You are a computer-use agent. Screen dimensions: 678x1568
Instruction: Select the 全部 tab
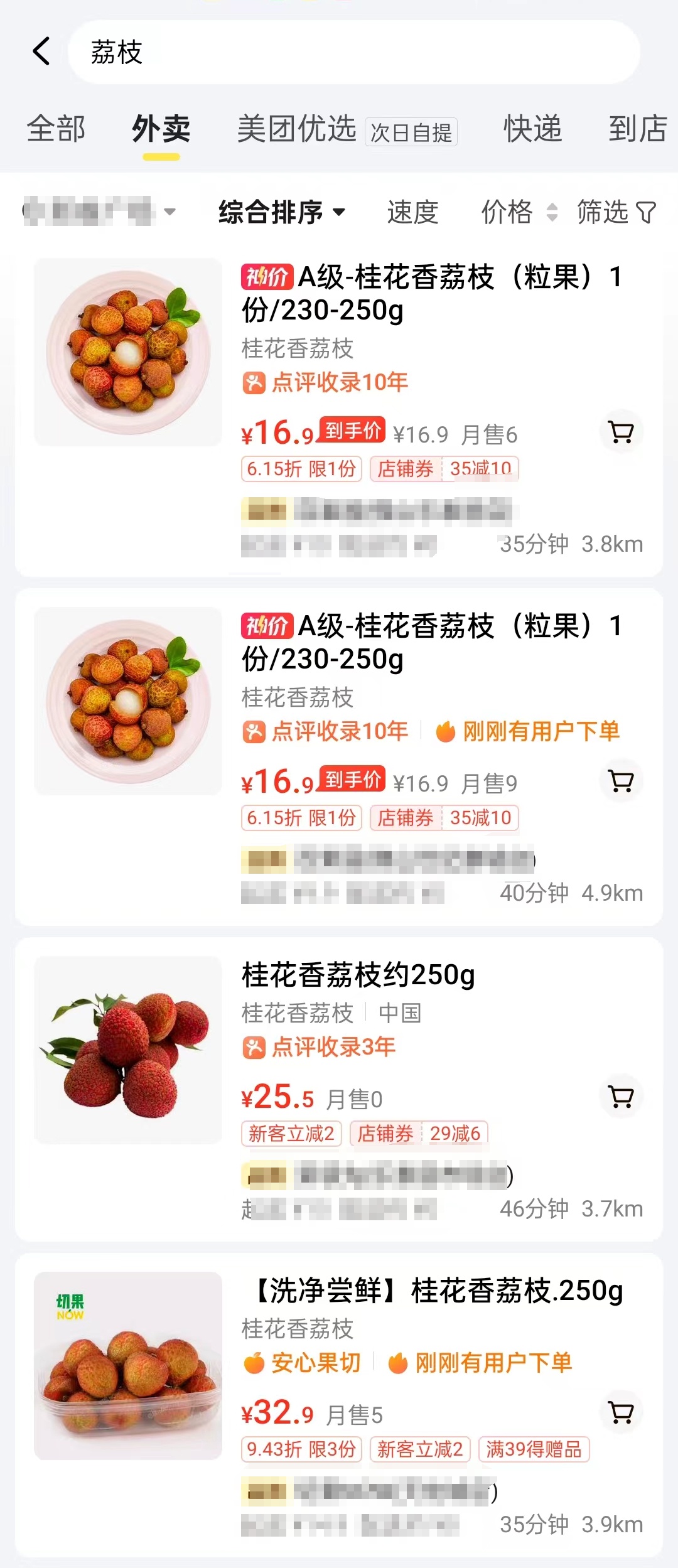(x=55, y=129)
